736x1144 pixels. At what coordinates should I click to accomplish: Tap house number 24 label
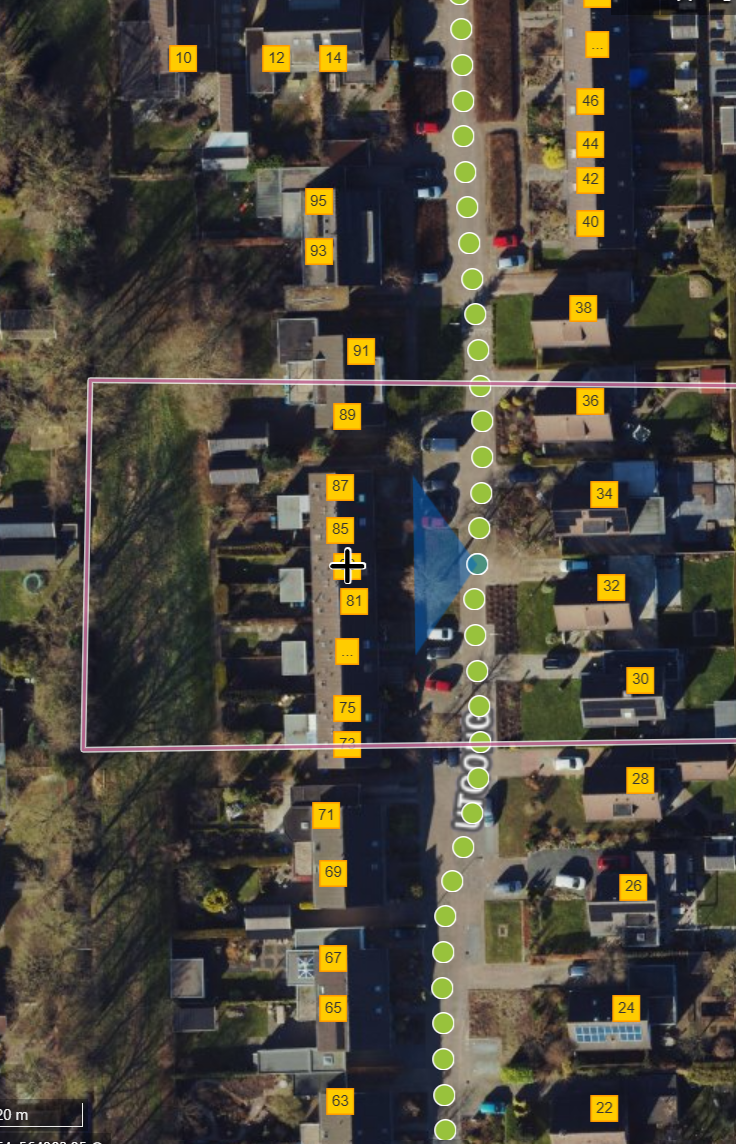626,1008
